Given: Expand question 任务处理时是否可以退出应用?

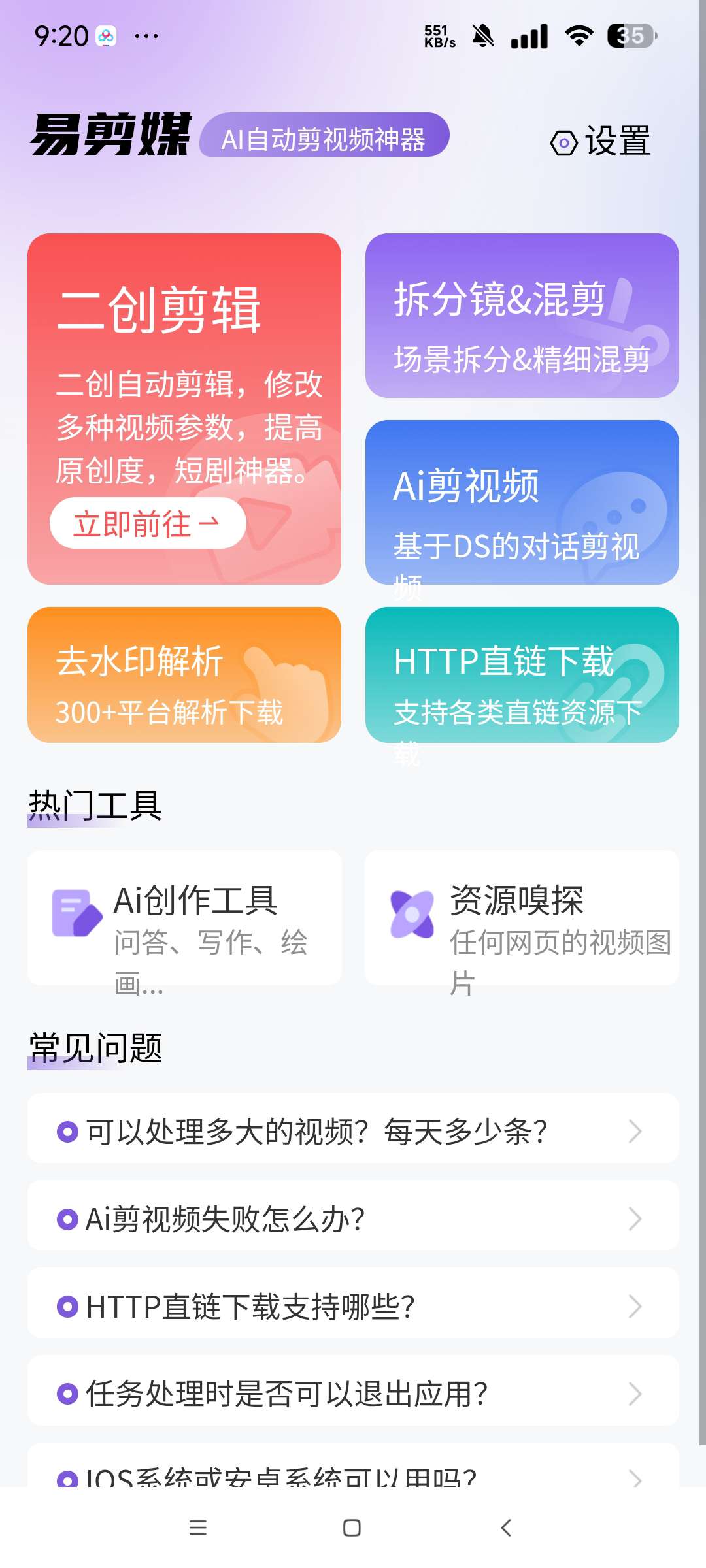Looking at the screenshot, I should [353, 1394].
